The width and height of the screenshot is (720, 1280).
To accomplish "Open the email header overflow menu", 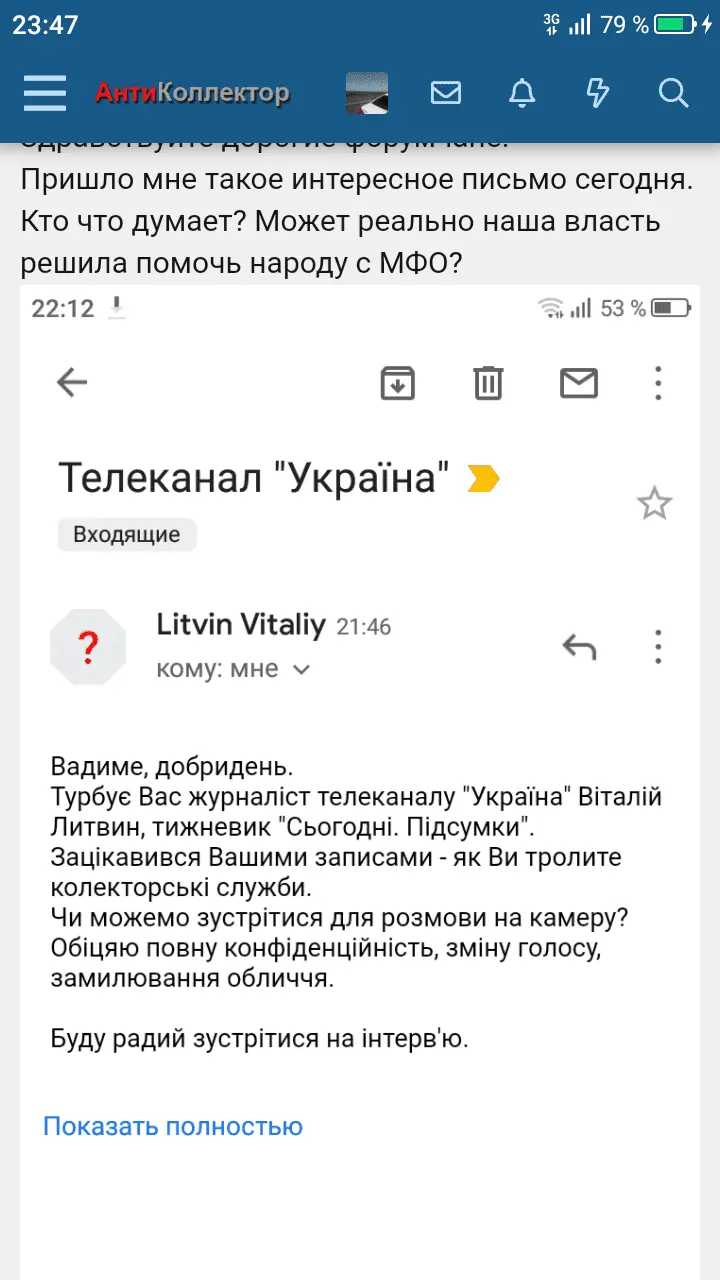I will pos(657,382).
